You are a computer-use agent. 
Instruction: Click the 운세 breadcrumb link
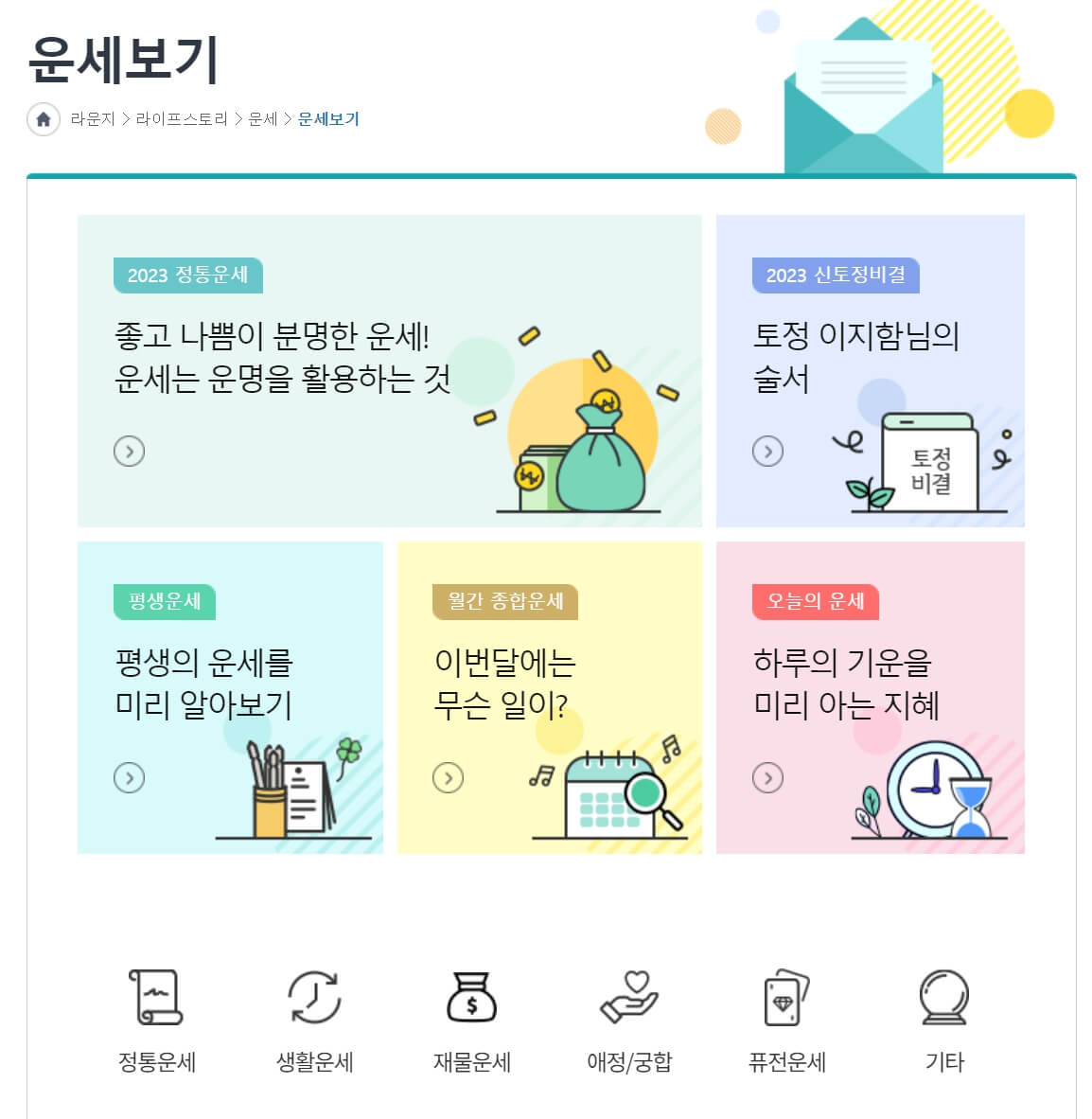[262, 119]
